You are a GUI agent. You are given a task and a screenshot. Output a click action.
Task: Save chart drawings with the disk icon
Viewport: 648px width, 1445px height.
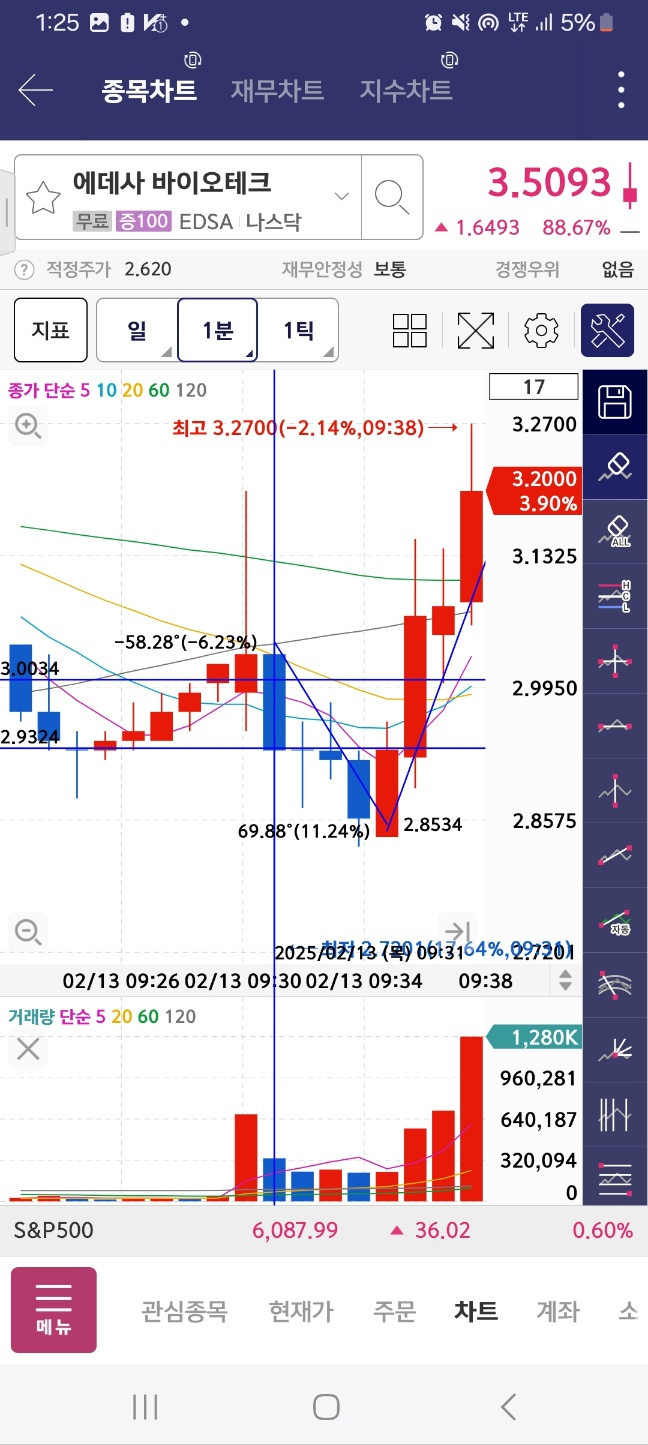615,402
